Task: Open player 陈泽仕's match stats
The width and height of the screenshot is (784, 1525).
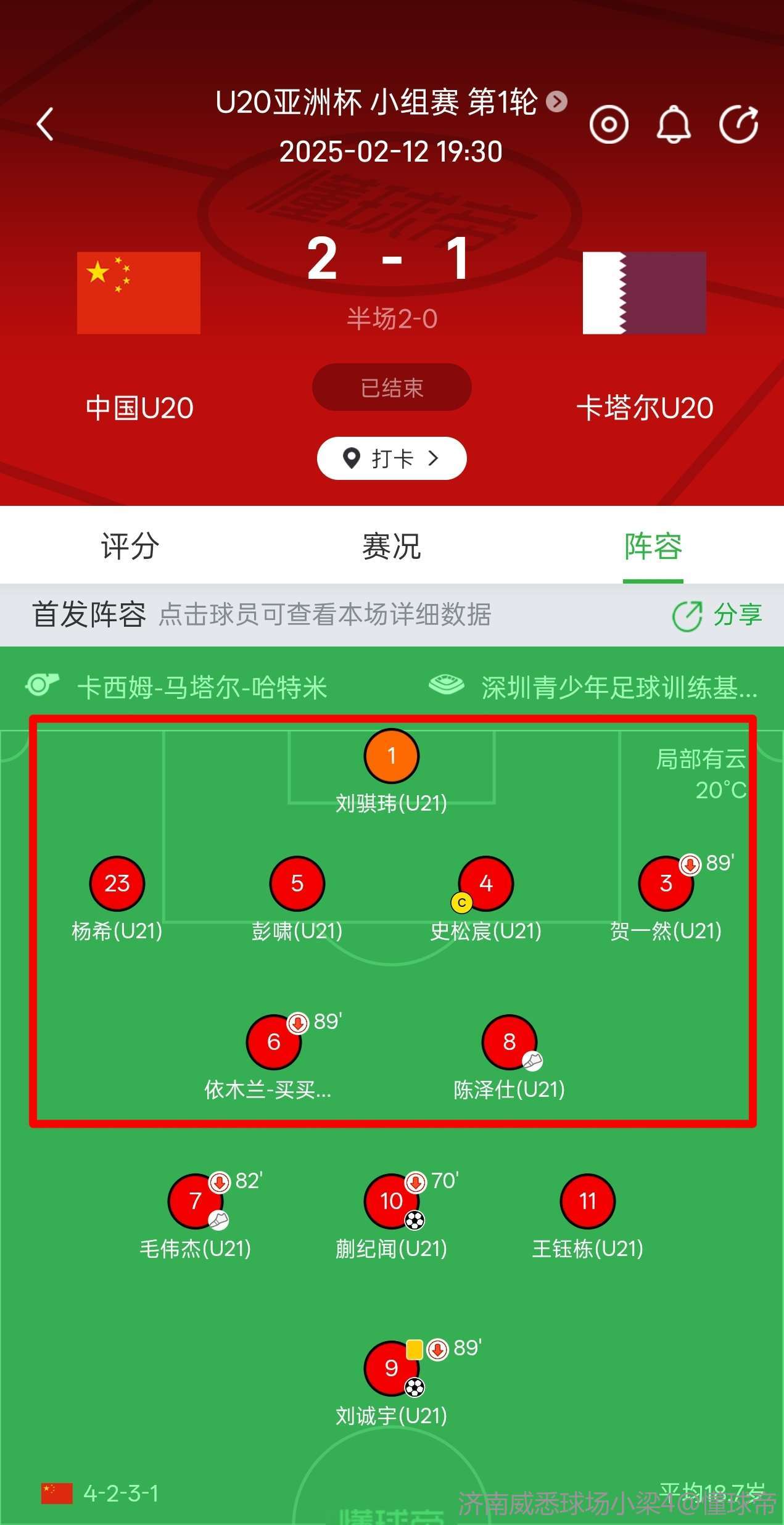Action: [509, 1043]
